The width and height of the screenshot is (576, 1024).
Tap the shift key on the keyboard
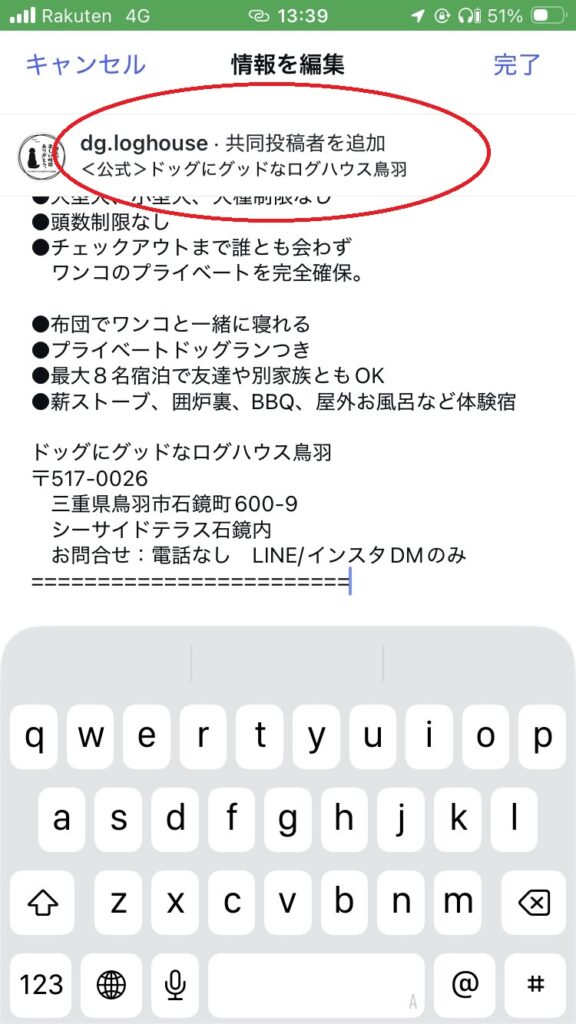point(42,903)
